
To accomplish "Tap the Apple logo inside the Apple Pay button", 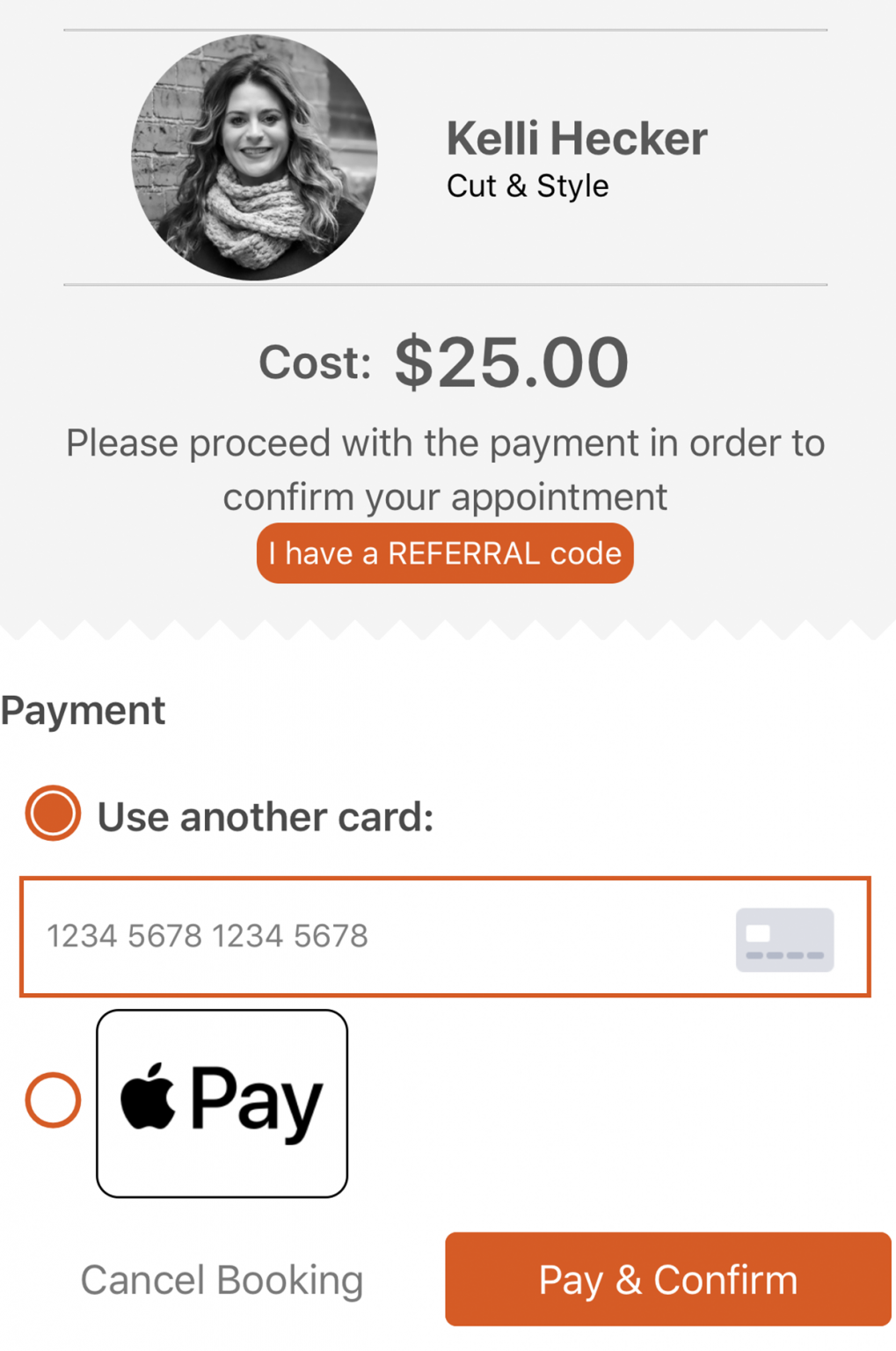I will click(x=148, y=1098).
